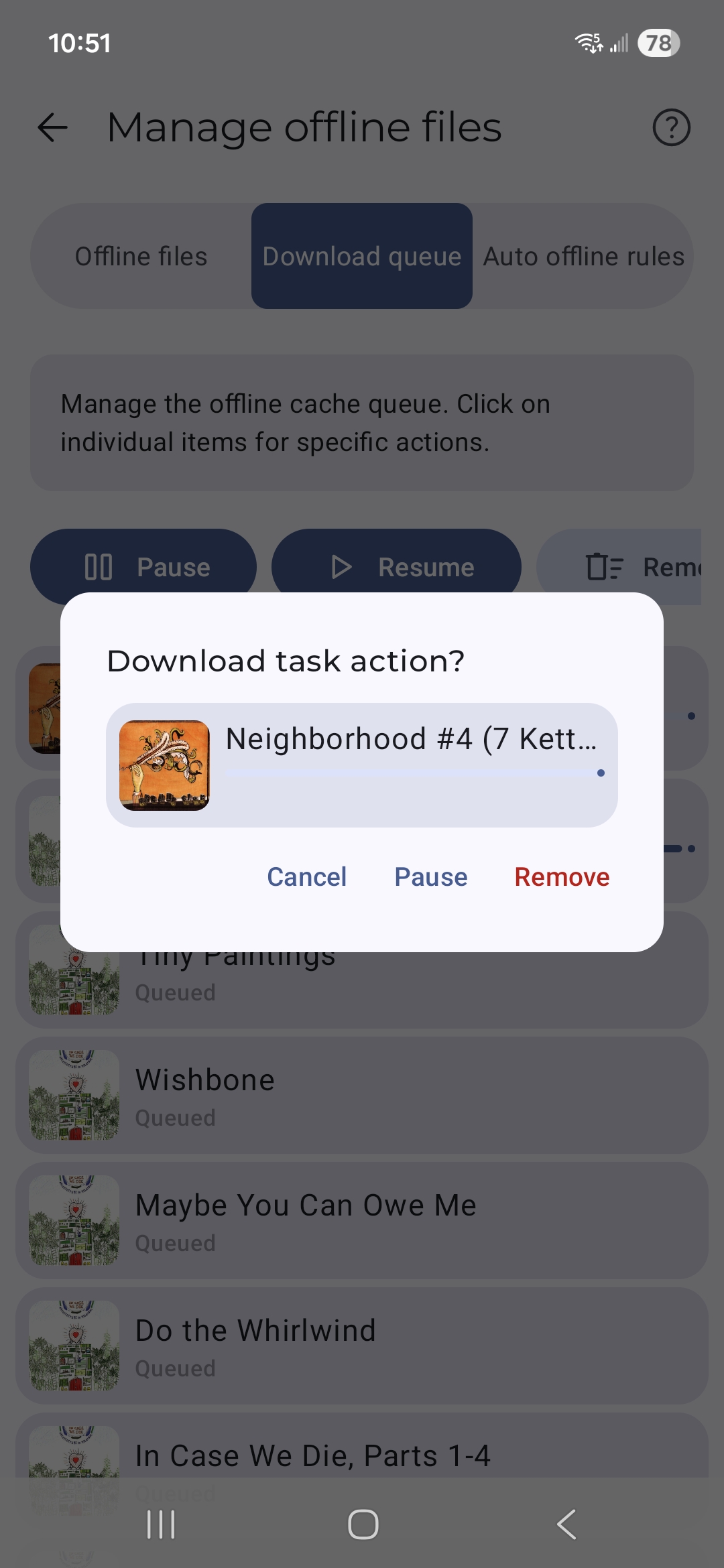Image resolution: width=724 pixels, height=1568 pixels.
Task: Cancel the download task dialog
Action: coord(306,877)
